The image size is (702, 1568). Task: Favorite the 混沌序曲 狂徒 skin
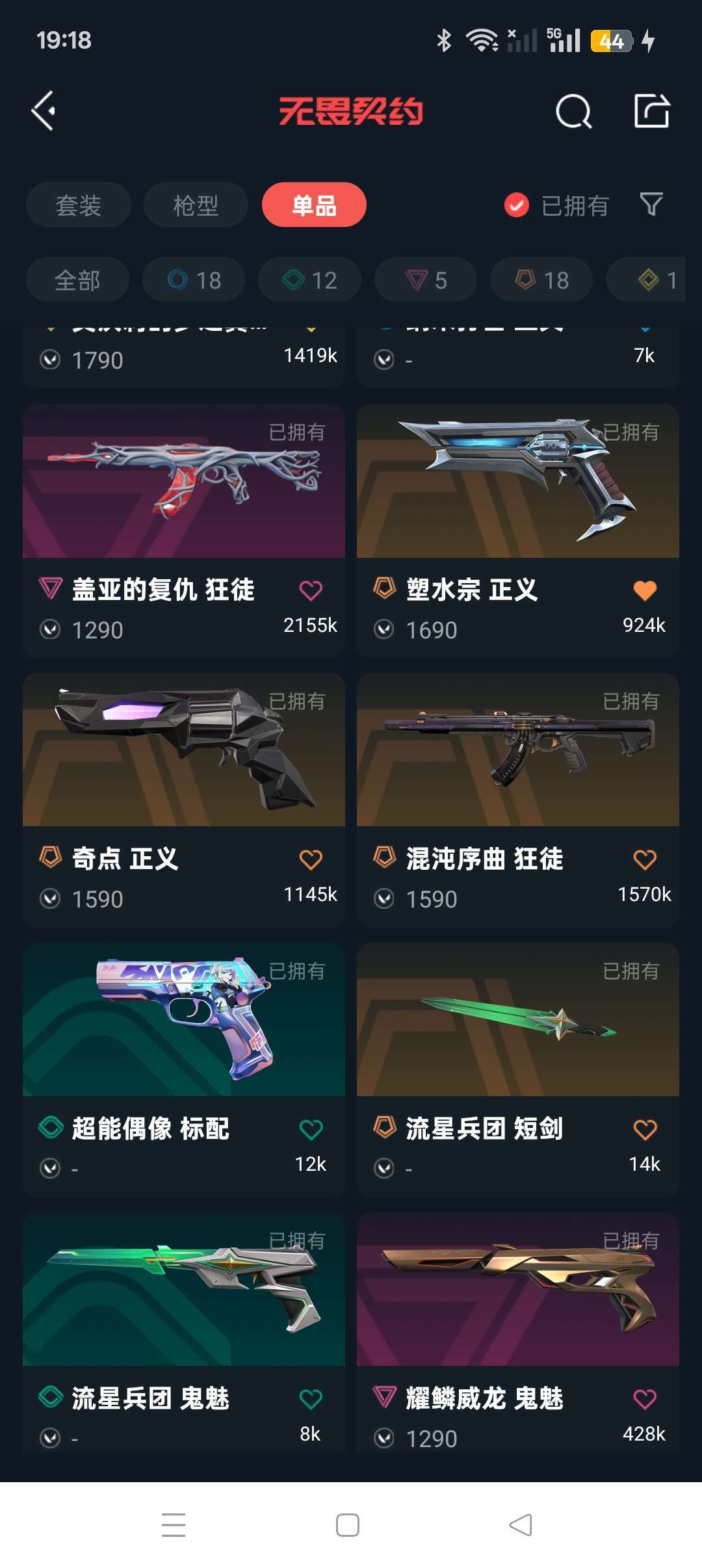coord(645,859)
